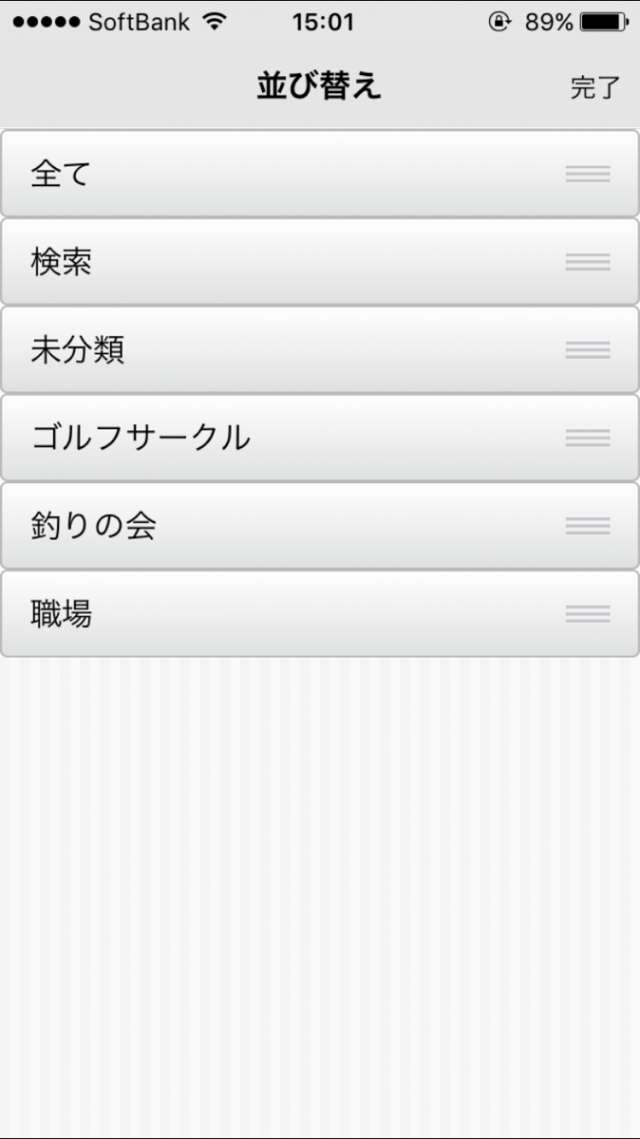Tap the 釣りの会 row
Image resolution: width=640 pixels, height=1139 pixels.
click(x=320, y=525)
